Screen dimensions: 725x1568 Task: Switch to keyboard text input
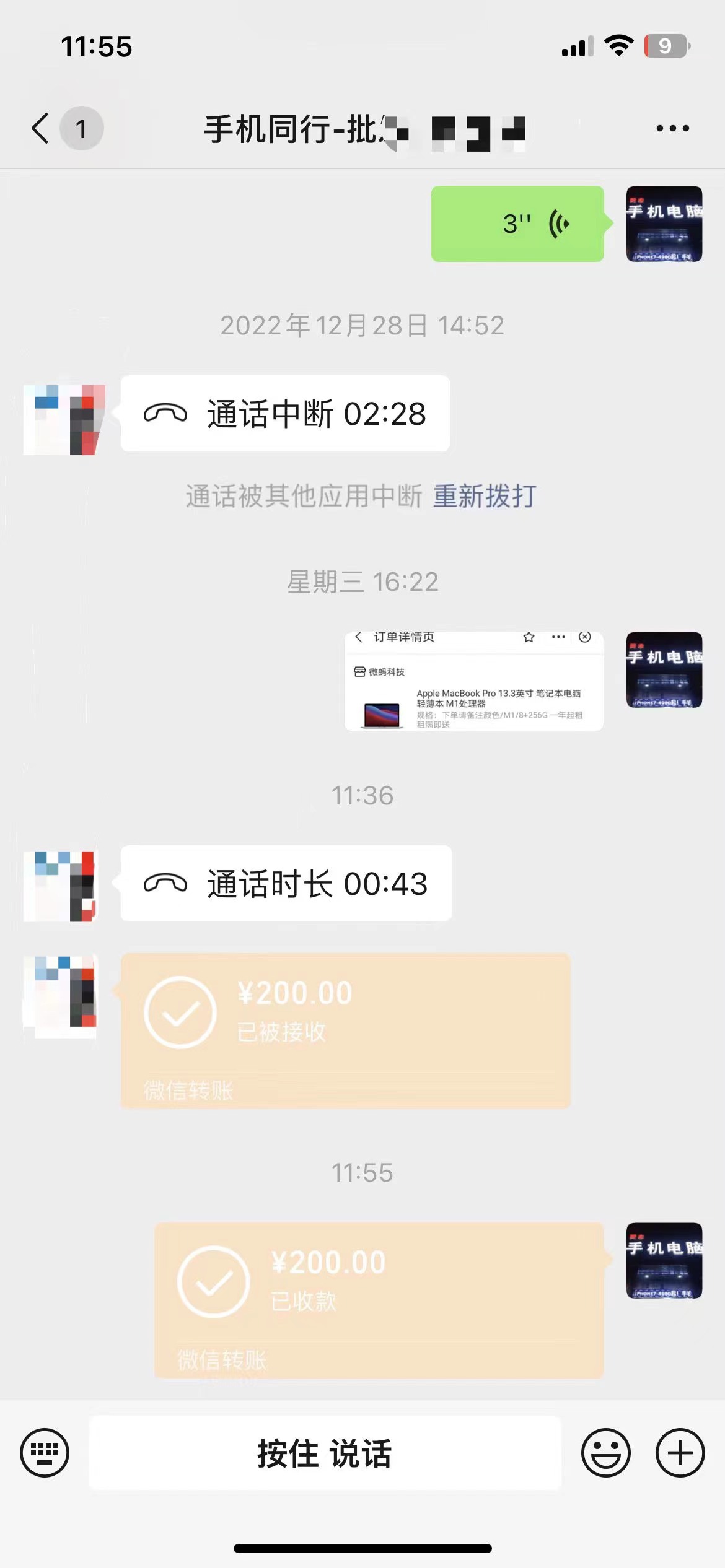pyautogui.click(x=45, y=1453)
